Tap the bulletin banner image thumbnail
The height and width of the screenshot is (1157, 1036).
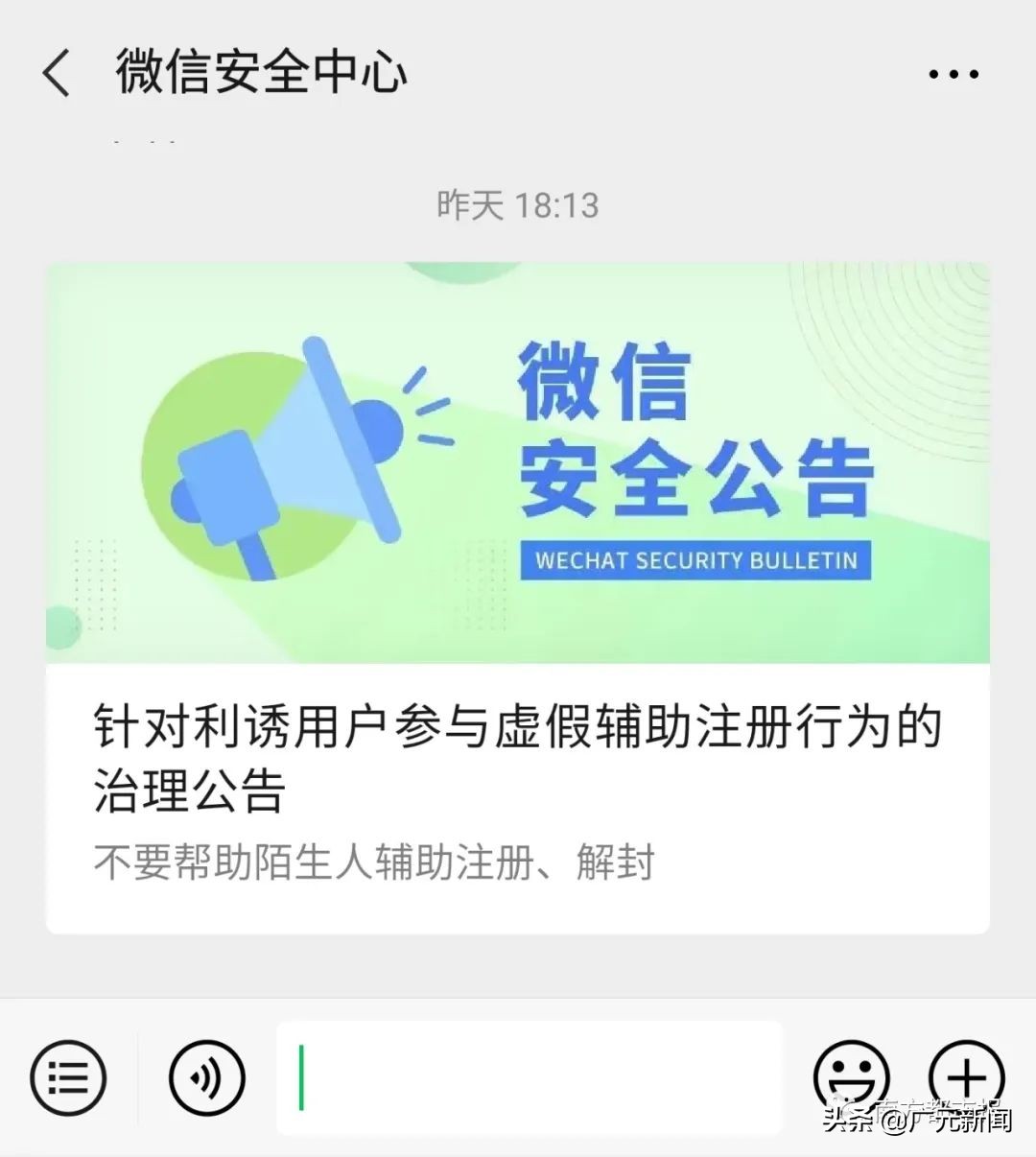point(518,460)
